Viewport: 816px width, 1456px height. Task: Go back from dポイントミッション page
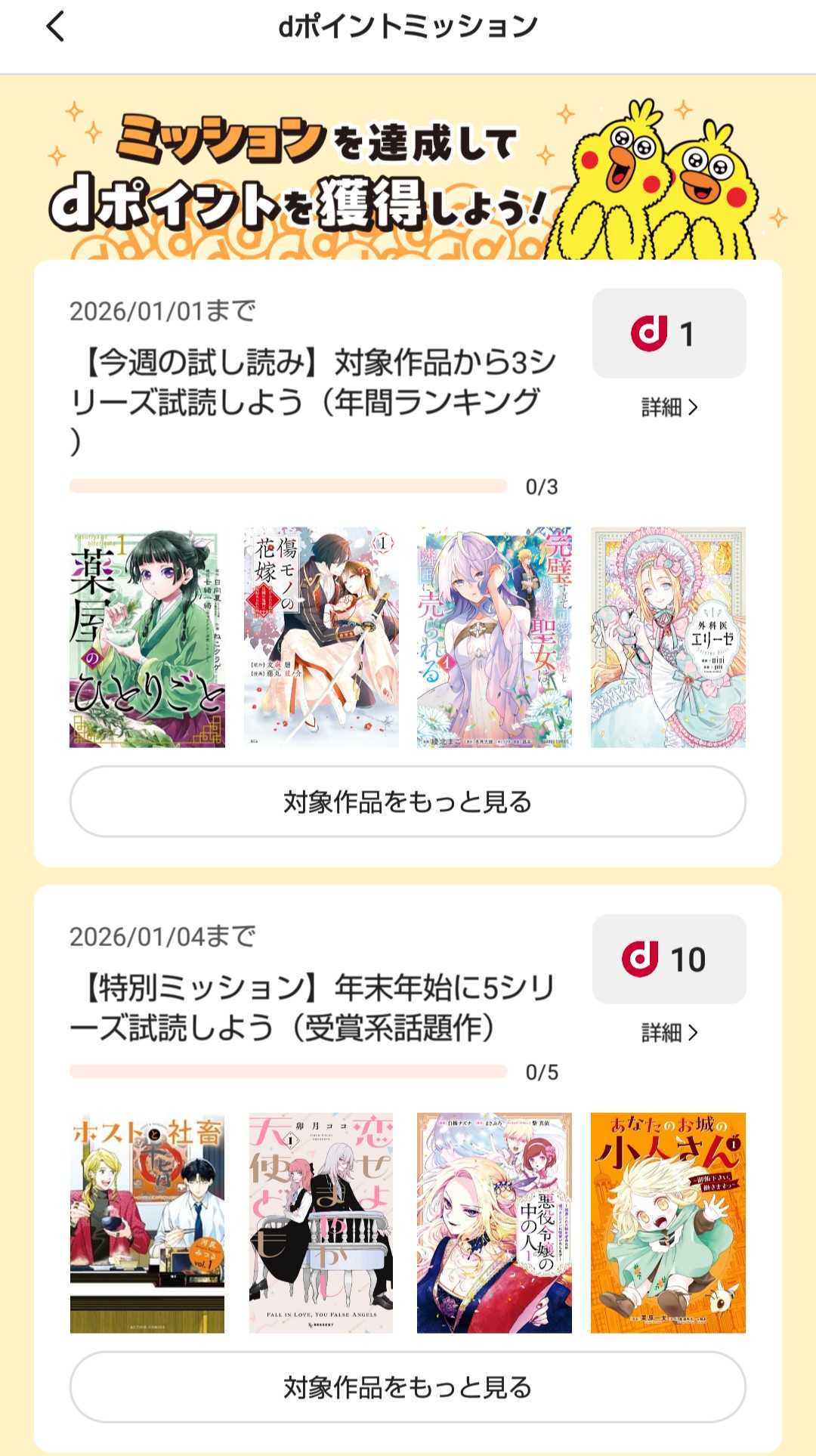[56, 27]
